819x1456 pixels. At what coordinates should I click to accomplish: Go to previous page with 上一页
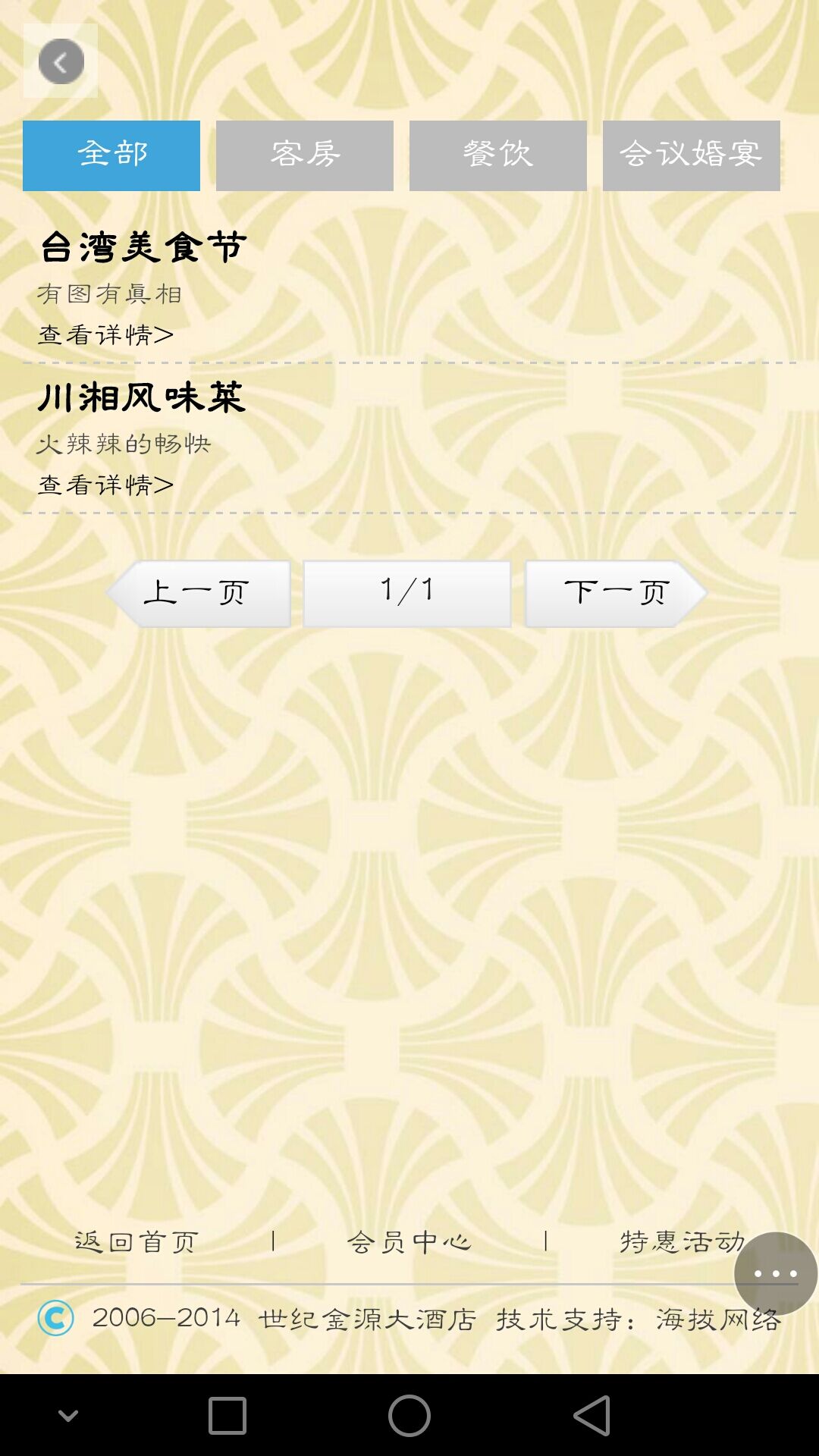[x=199, y=593]
